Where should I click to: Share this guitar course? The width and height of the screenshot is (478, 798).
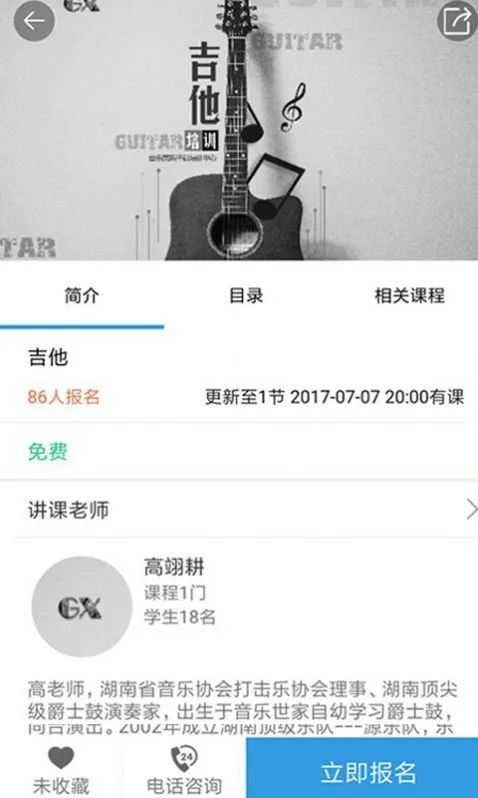coord(456,21)
